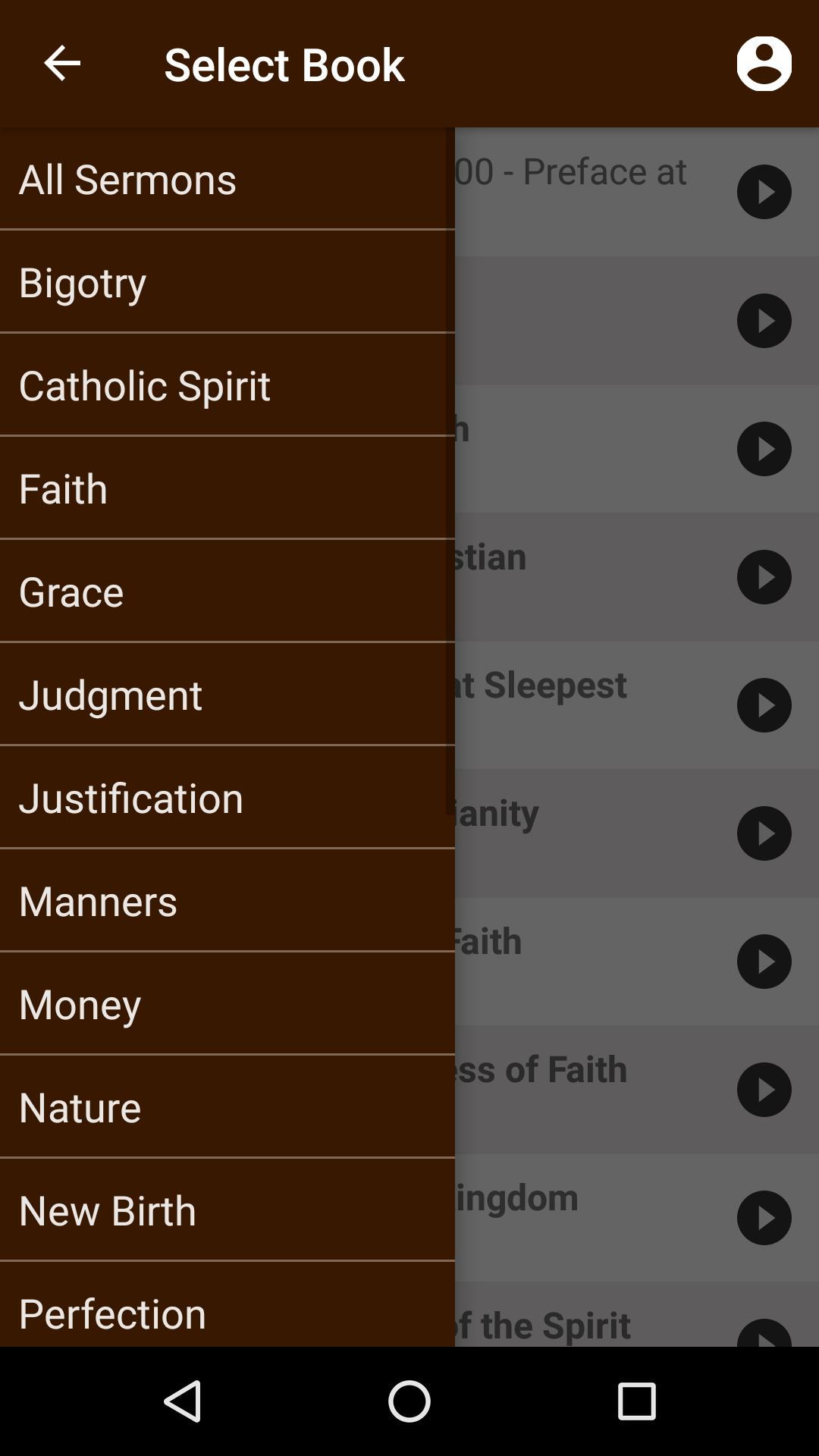Choose Justification from the drawer

227,799
